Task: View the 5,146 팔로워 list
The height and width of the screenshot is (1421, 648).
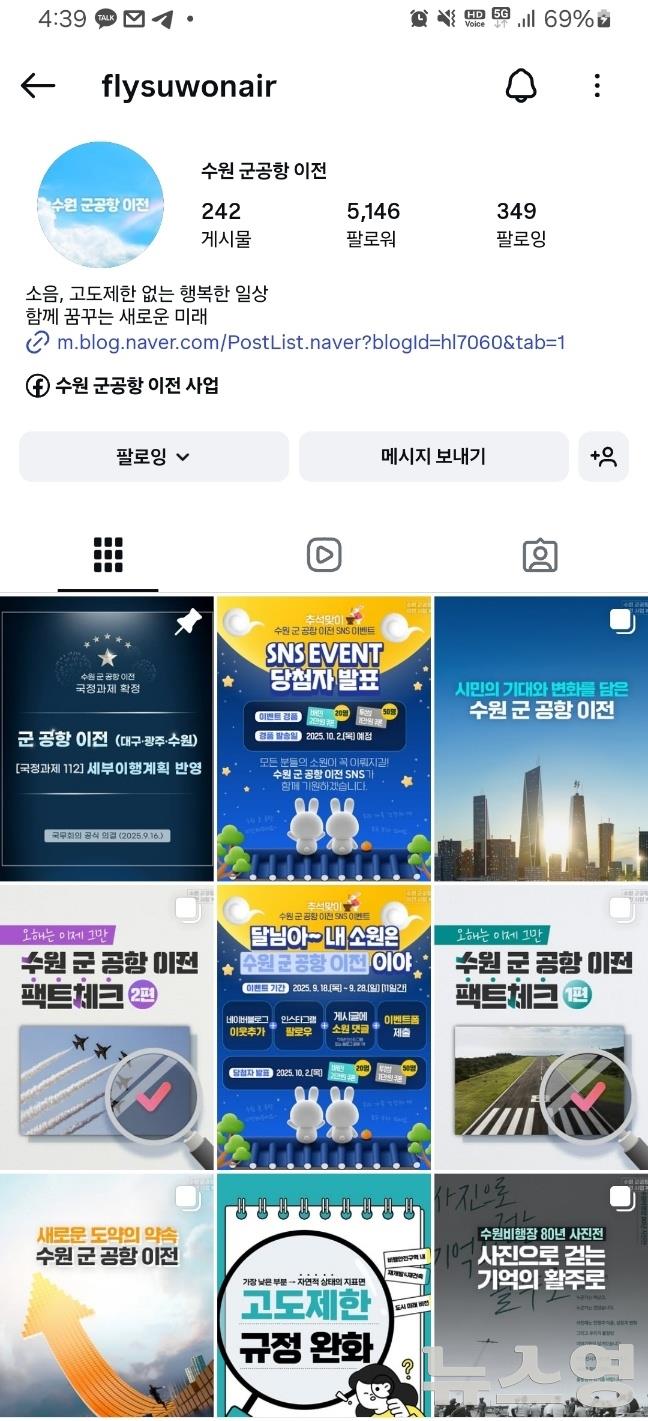Action: pos(373,224)
